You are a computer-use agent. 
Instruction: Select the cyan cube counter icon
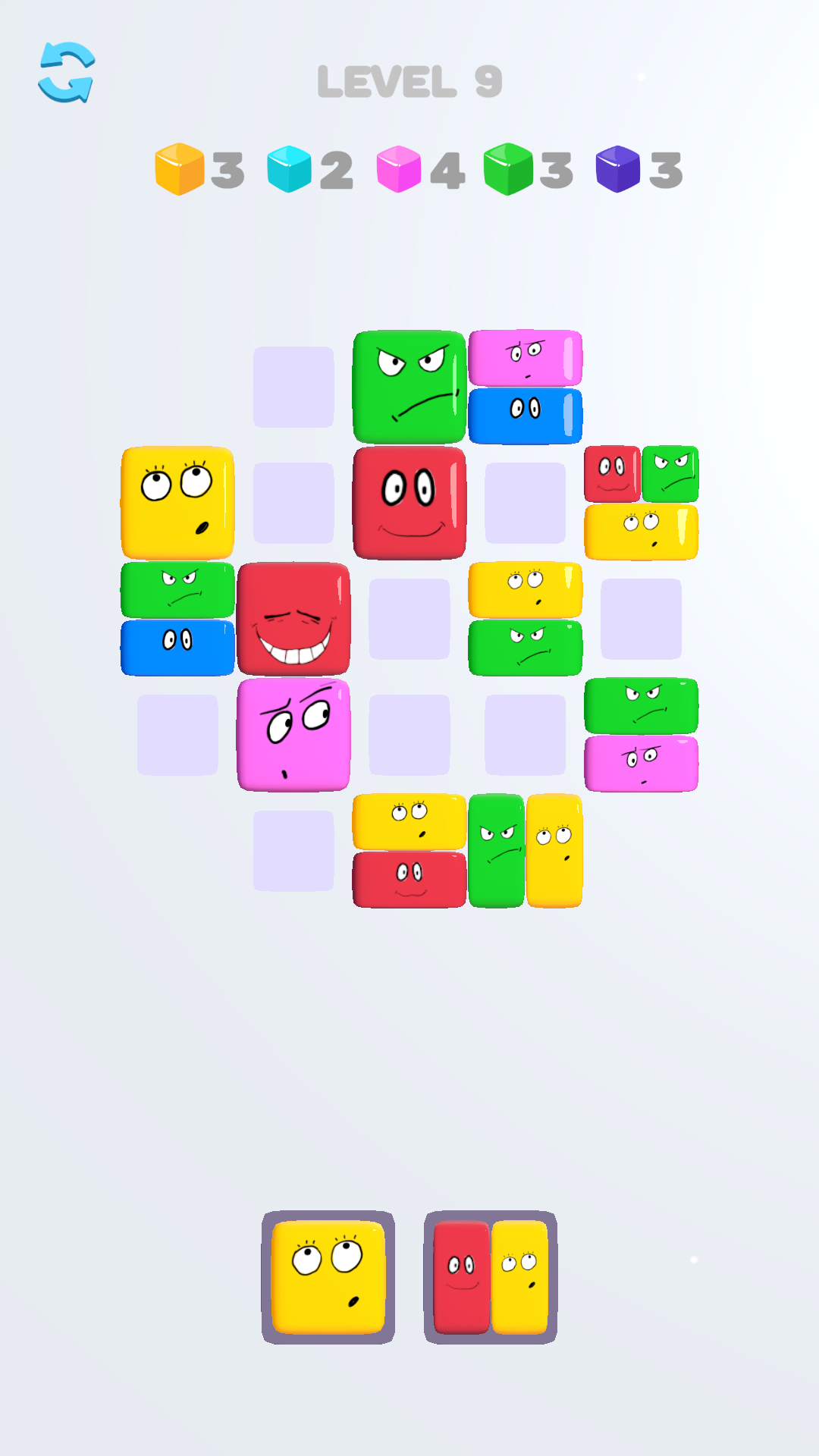point(289,170)
